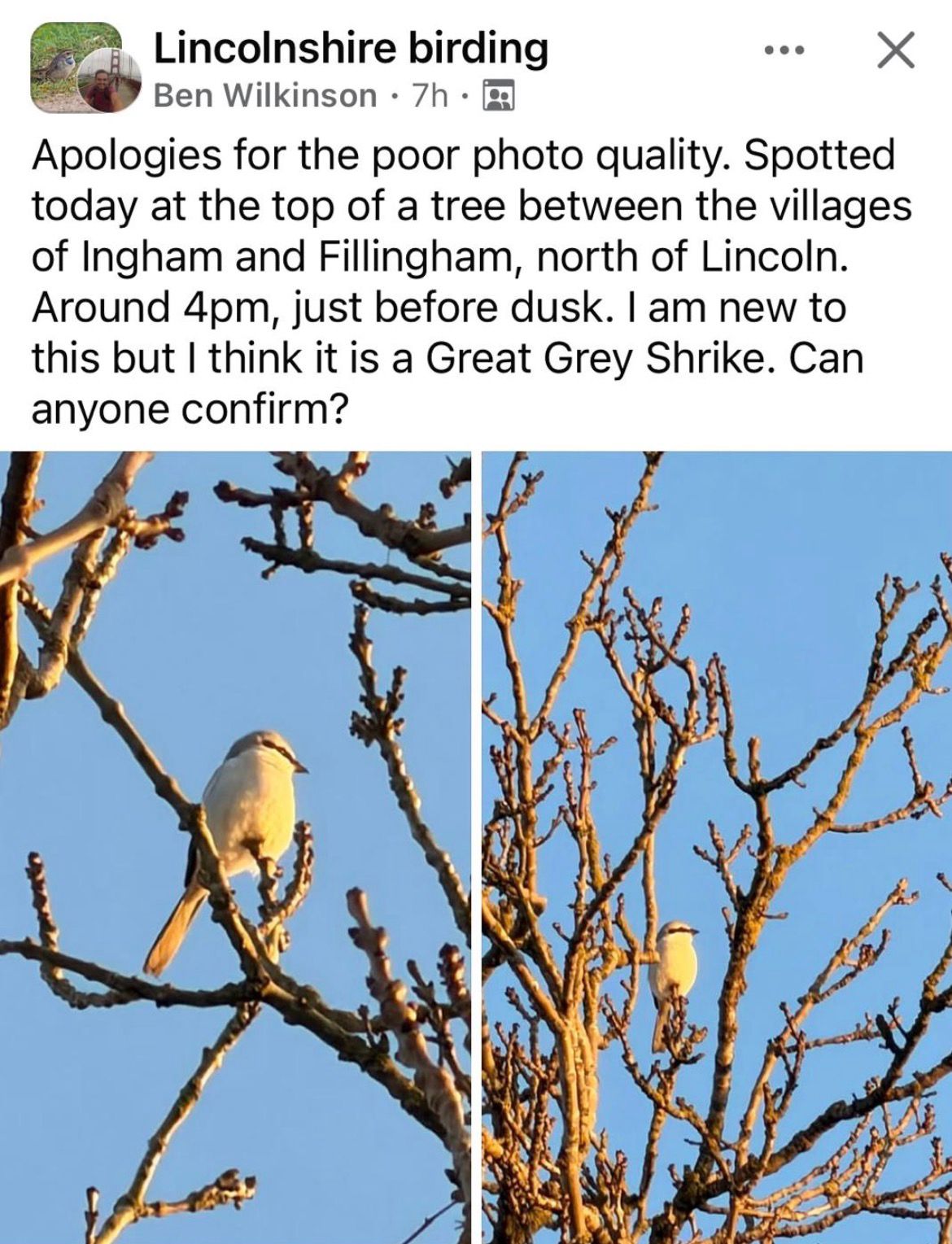Open the Lincolnshire birding group page

[x=351, y=48]
